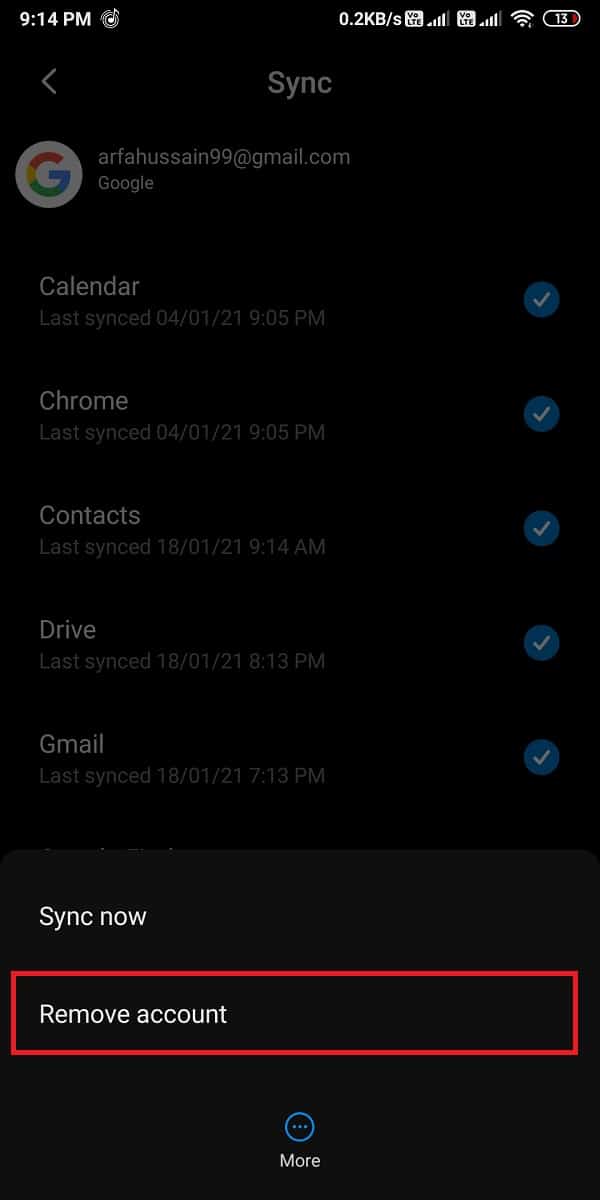This screenshot has height=1200, width=600.
Task: Disable Contacts sync checkbox
Action: click(x=542, y=528)
